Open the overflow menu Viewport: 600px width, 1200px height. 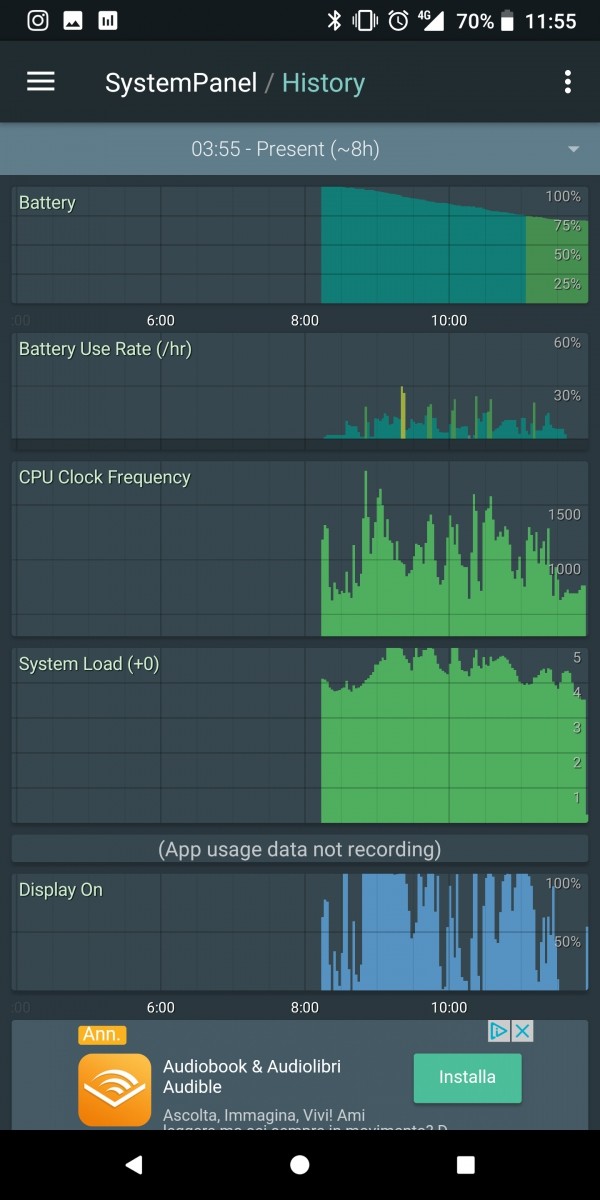[568, 82]
